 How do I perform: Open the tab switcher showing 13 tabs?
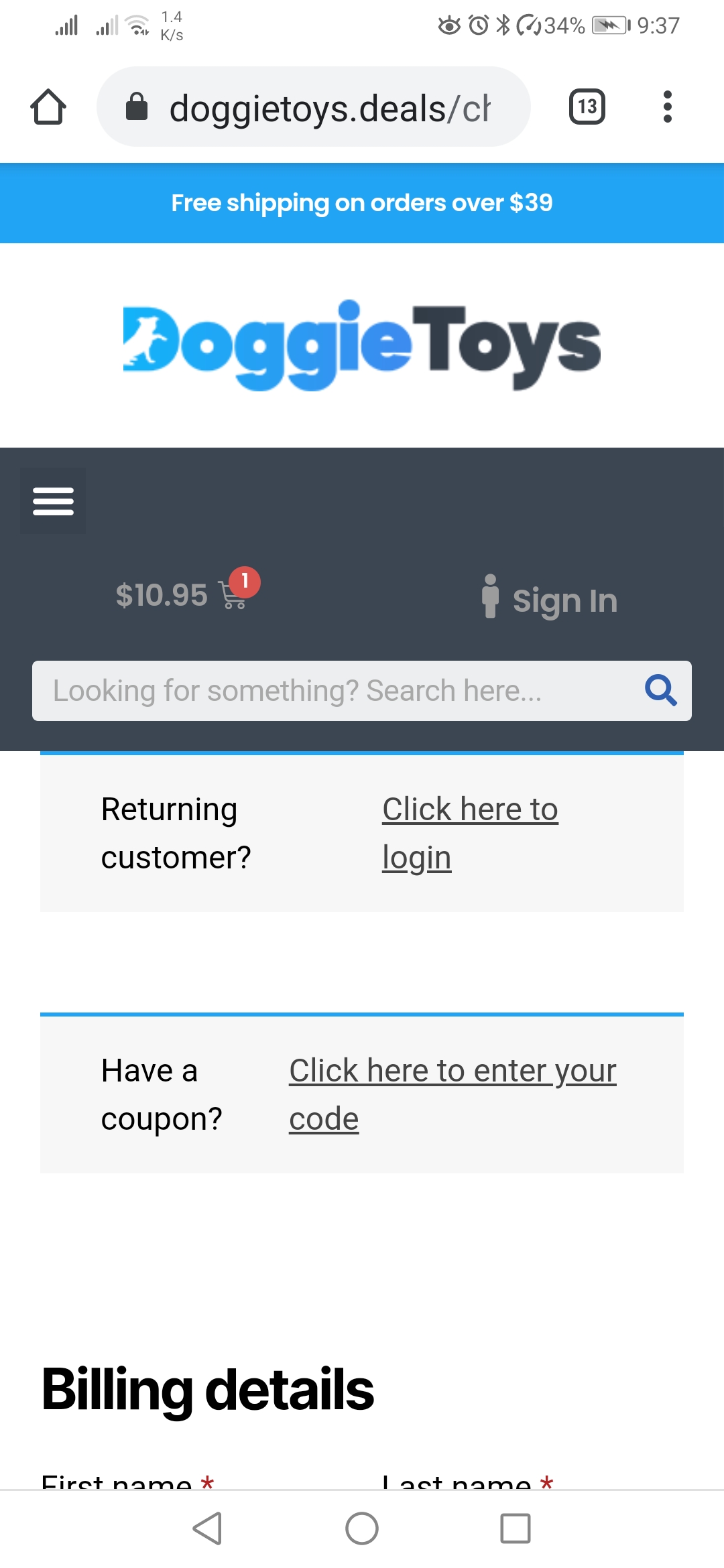pyautogui.click(x=587, y=107)
